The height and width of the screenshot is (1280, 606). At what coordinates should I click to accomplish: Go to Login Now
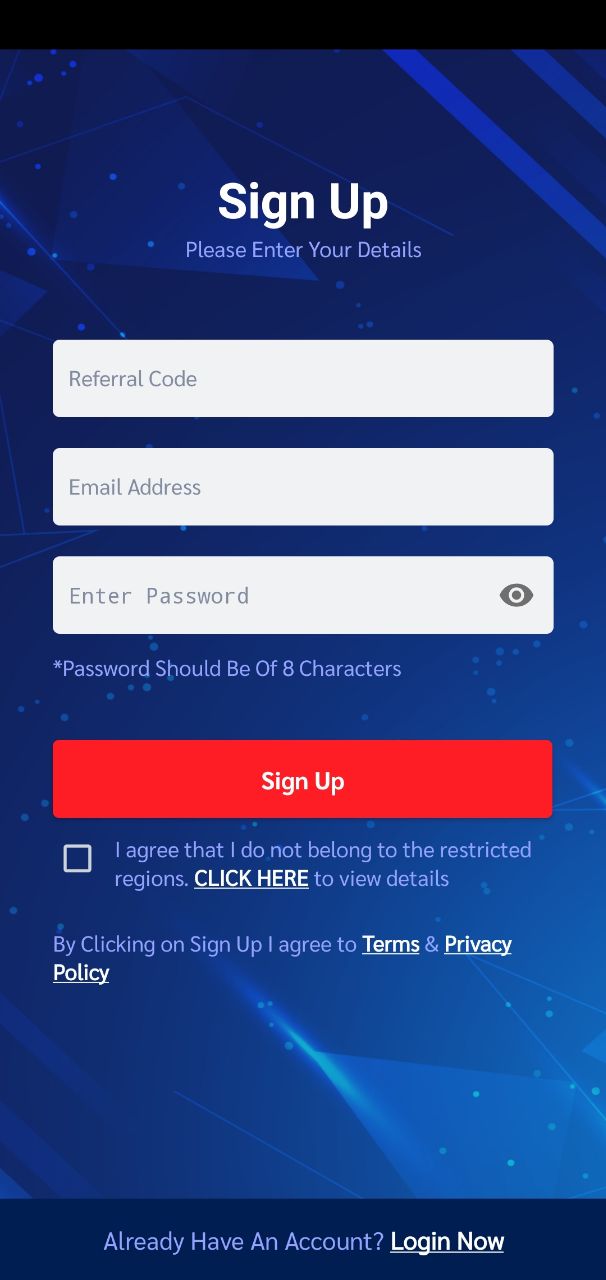447,1242
